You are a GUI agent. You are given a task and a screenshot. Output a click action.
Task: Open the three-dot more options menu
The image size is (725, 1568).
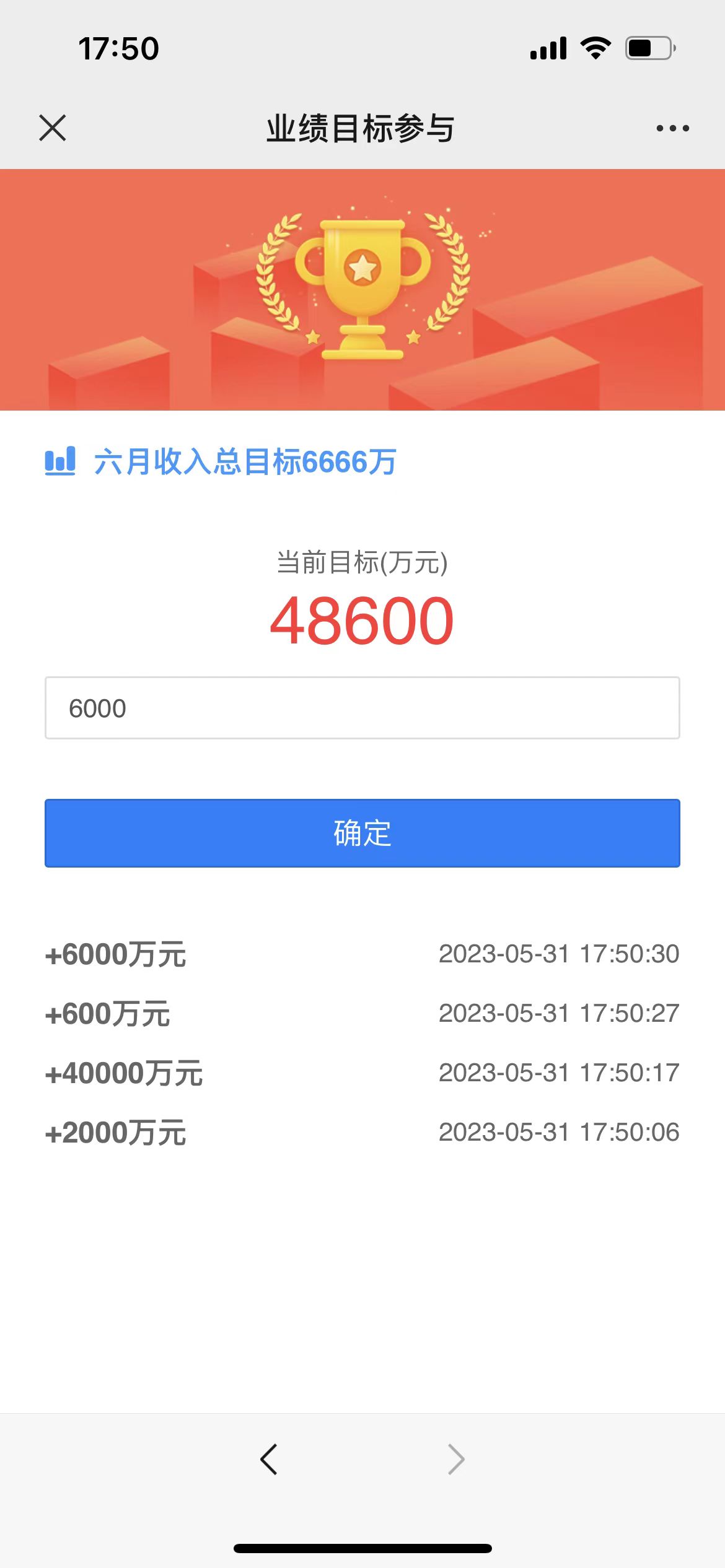click(672, 128)
